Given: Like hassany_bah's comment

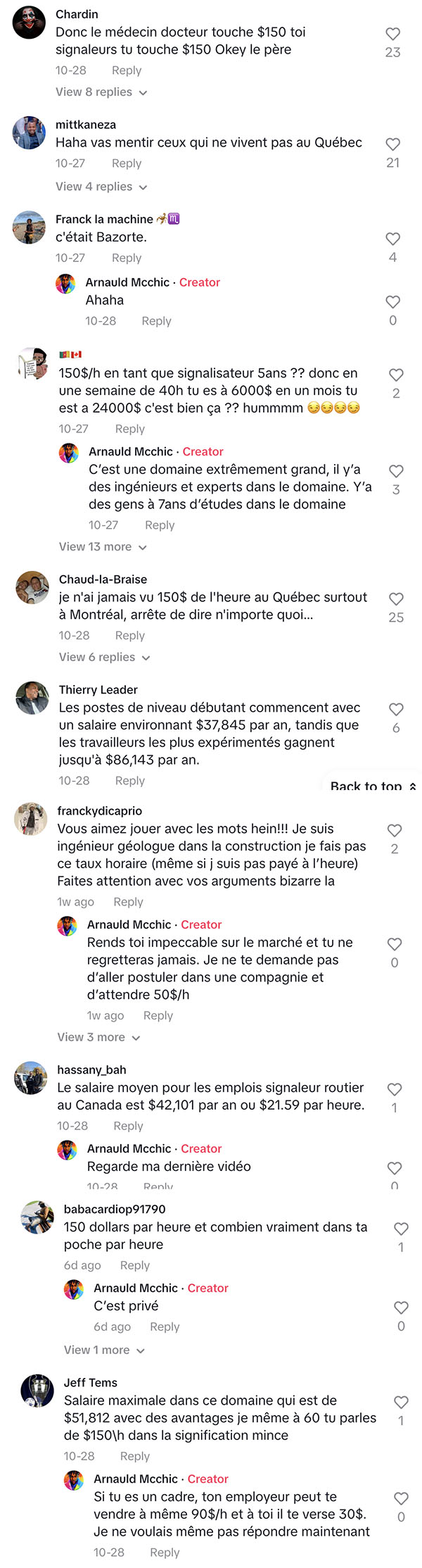Looking at the screenshot, I should tap(395, 1089).
